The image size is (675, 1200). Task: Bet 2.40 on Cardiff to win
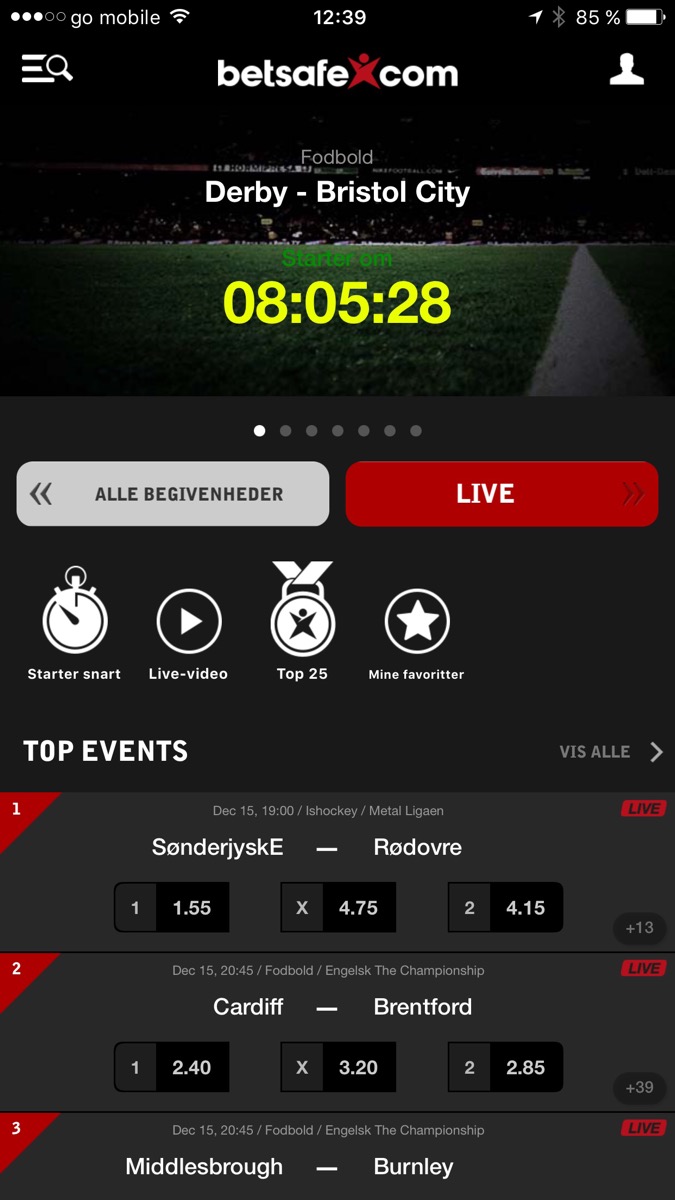click(172, 1067)
